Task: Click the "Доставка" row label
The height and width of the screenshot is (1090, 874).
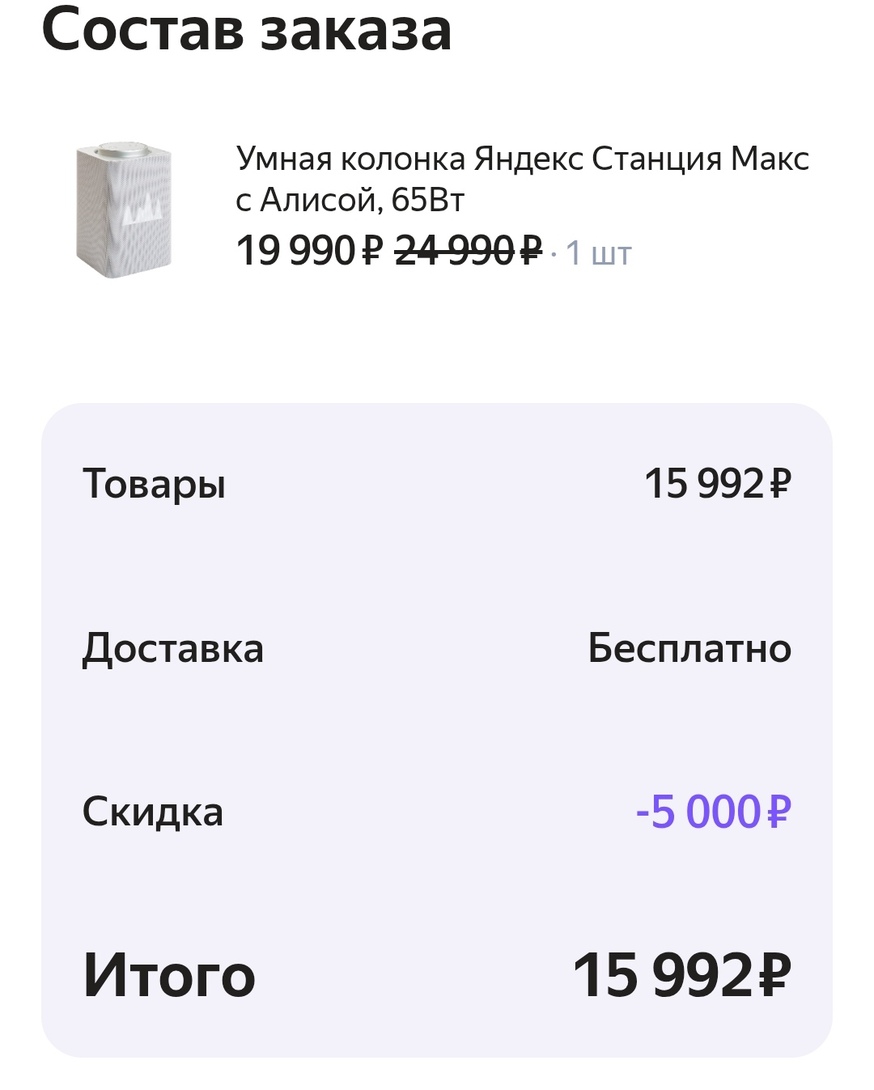Action: pyautogui.click(x=174, y=648)
